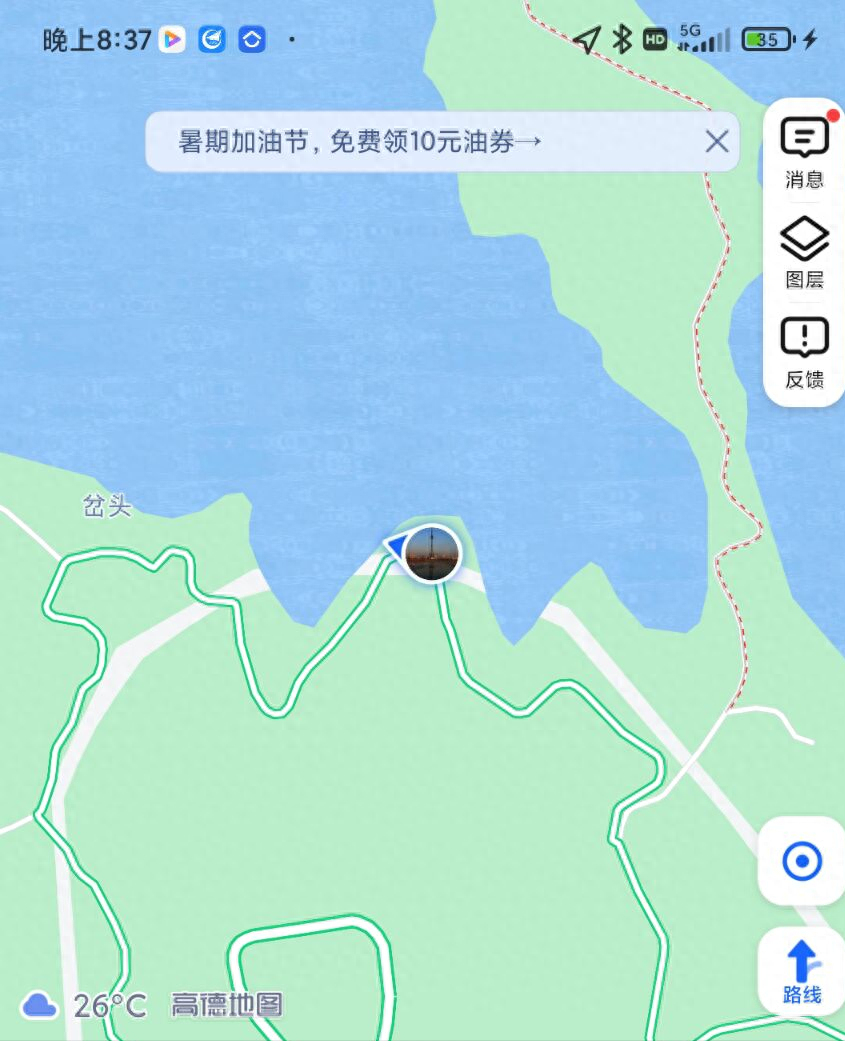Image resolution: width=845 pixels, height=1041 pixels.
Task: Open the 消息 messages panel
Action: [804, 153]
